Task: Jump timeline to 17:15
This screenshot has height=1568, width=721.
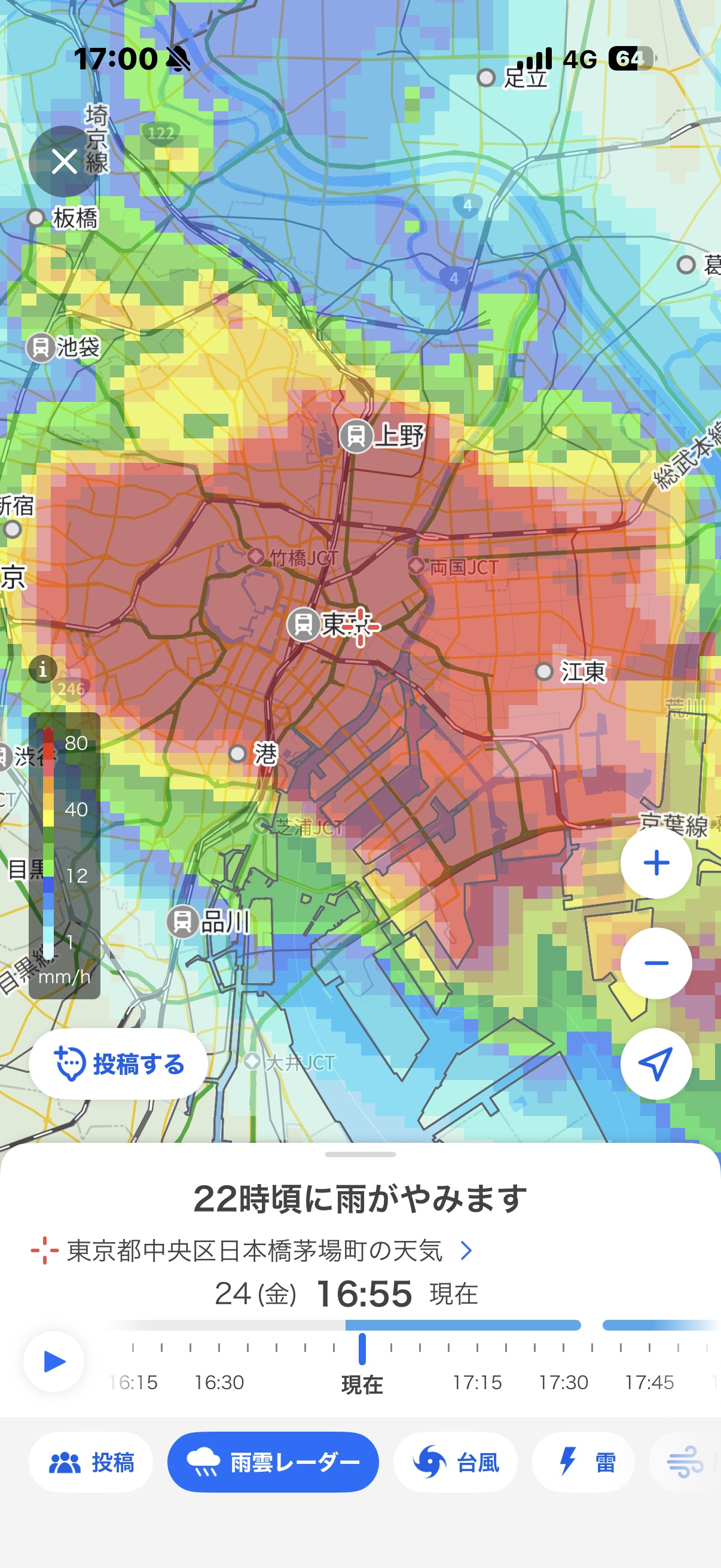Action: [477, 1382]
